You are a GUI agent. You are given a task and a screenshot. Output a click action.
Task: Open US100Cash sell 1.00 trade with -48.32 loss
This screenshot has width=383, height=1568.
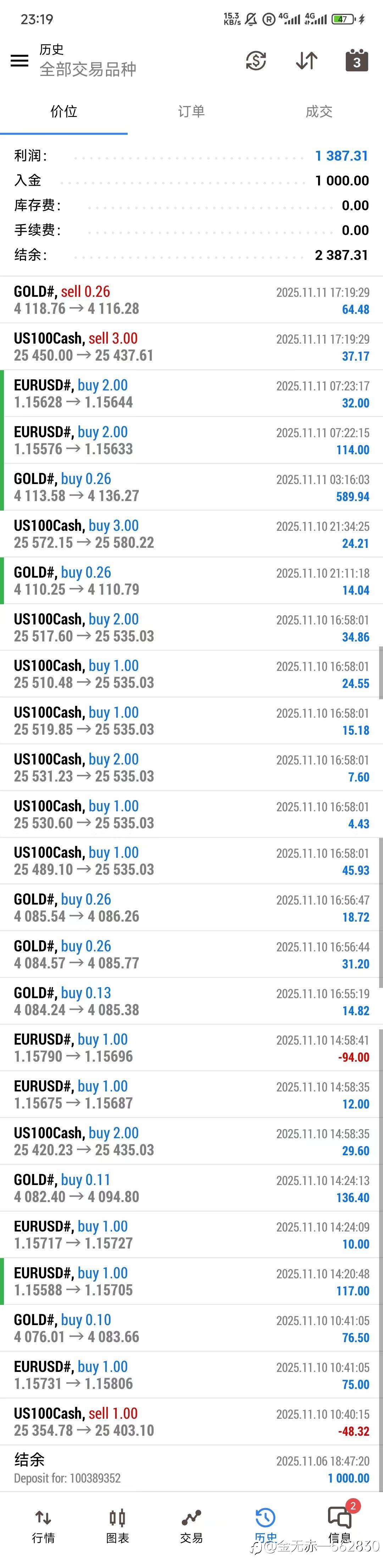coord(191,1421)
